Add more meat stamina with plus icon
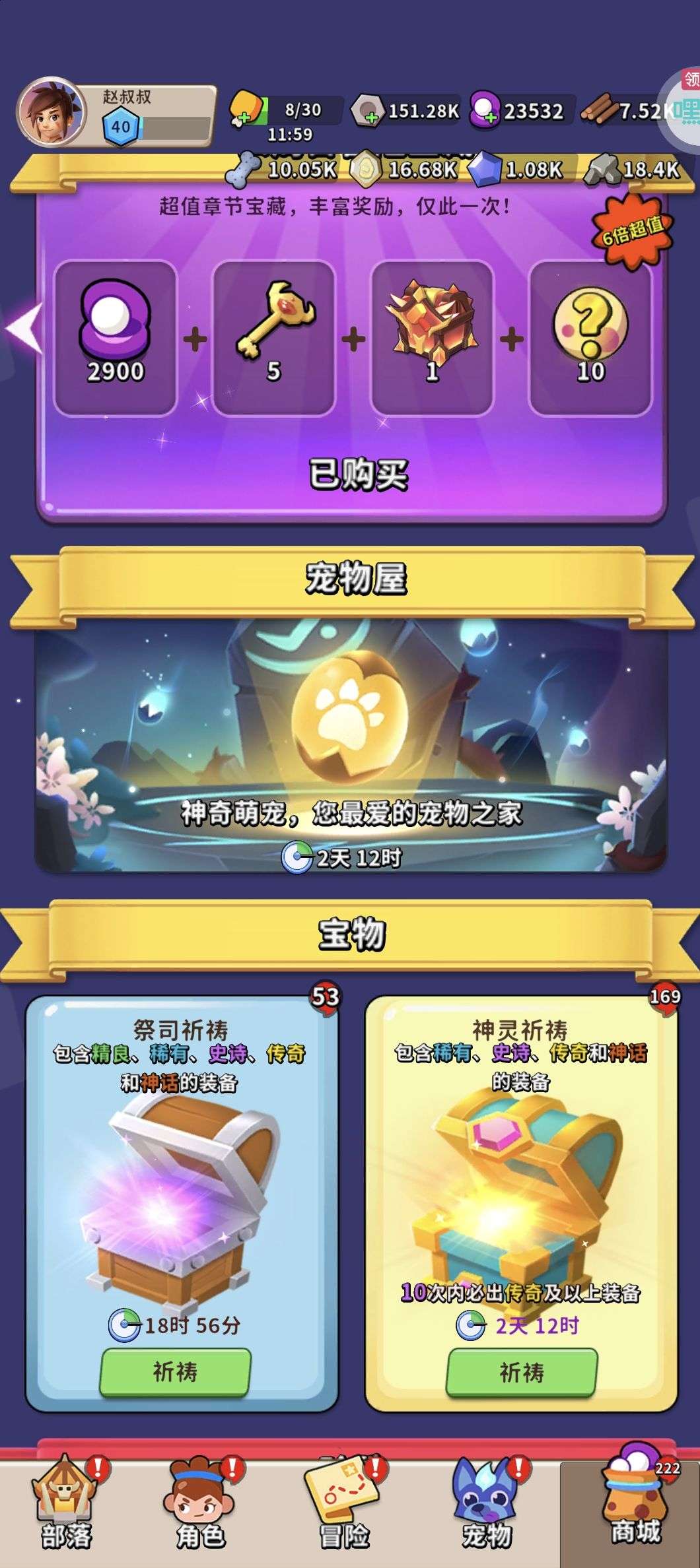The image size is (700, 1568). [x=244, y=118]
